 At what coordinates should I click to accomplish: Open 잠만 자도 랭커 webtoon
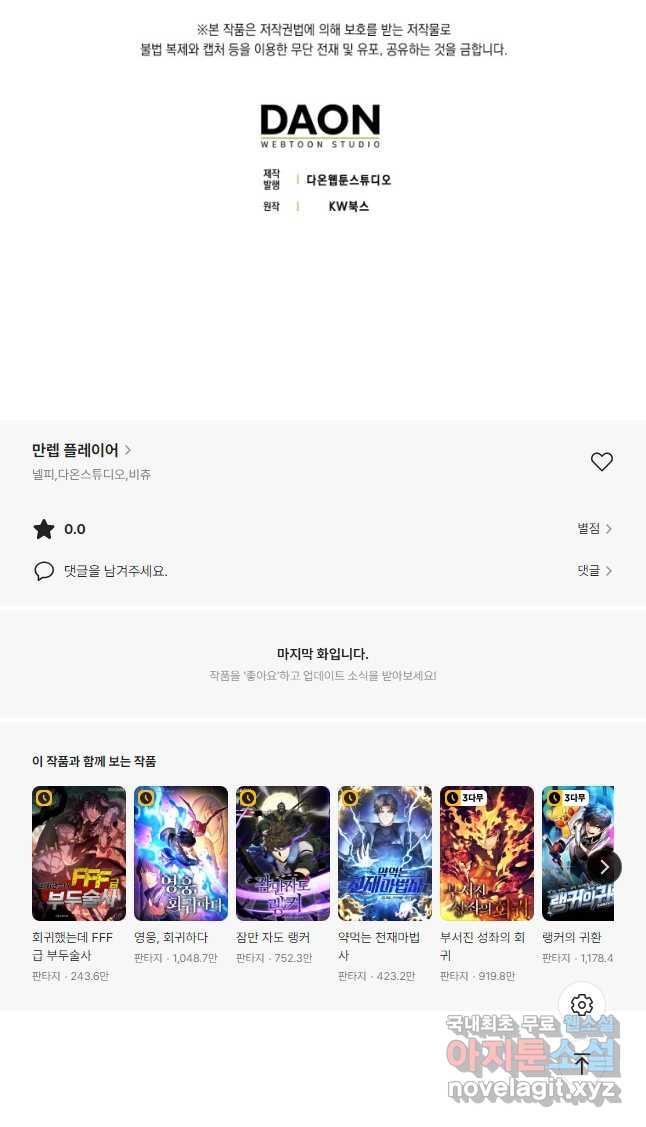283,853
